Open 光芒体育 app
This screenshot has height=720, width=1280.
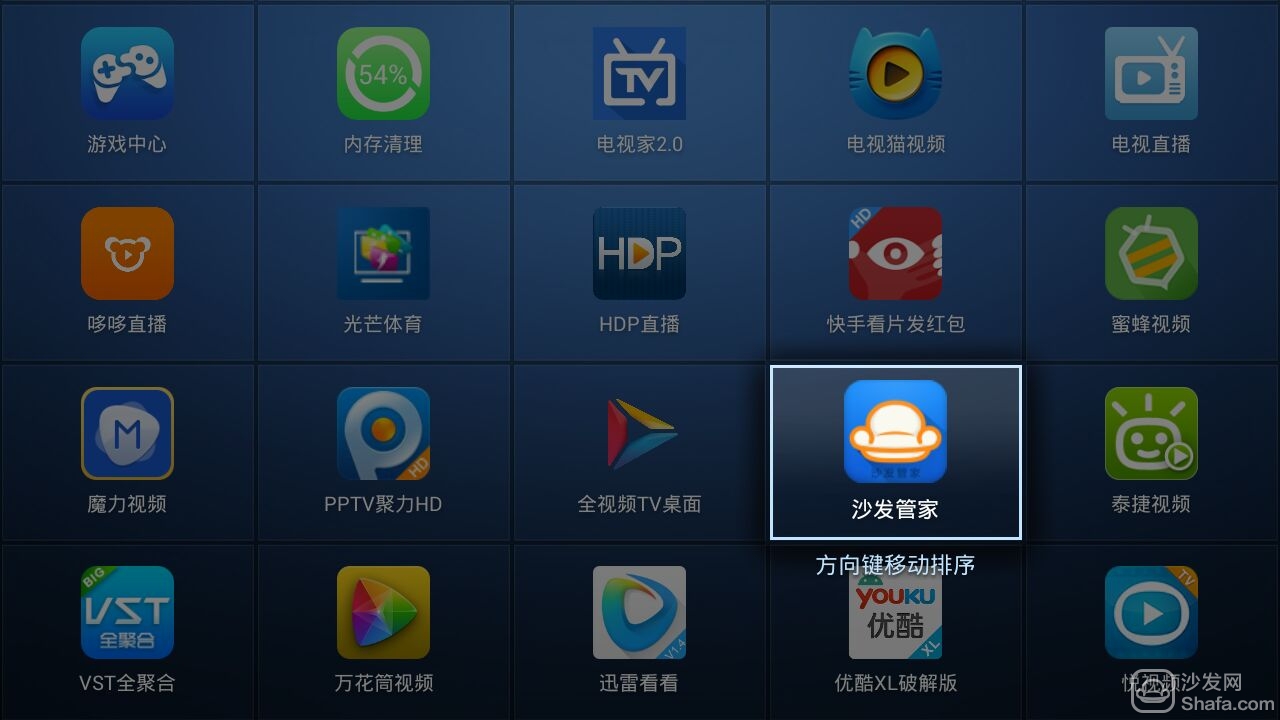point(383,255)
